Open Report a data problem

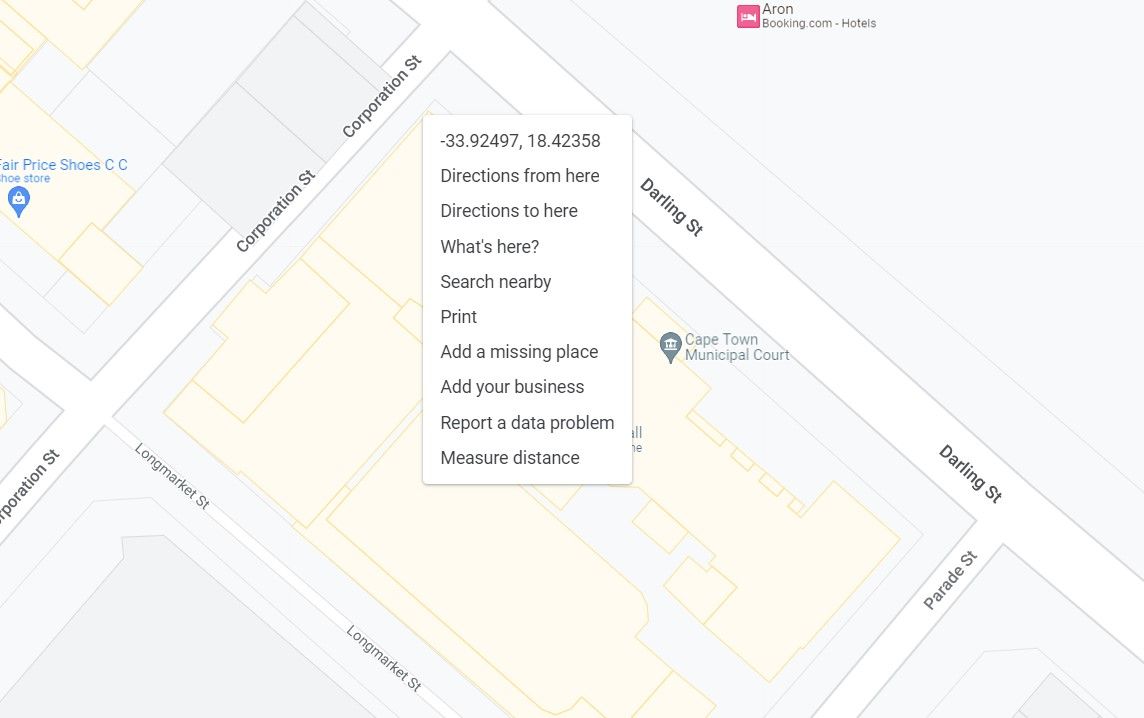click(x=527, y=423)
